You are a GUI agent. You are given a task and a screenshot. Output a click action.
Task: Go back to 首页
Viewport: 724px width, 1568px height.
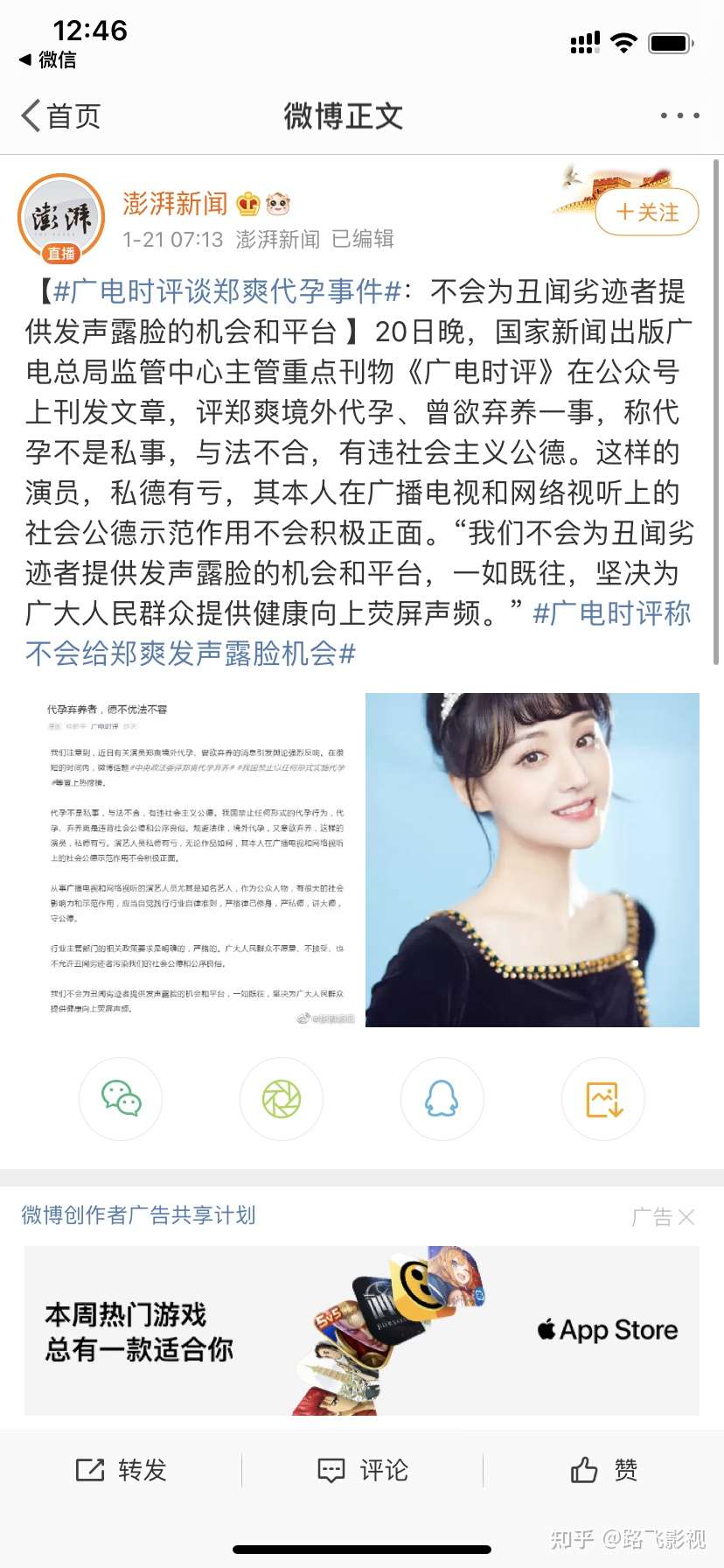pos(60,115)
